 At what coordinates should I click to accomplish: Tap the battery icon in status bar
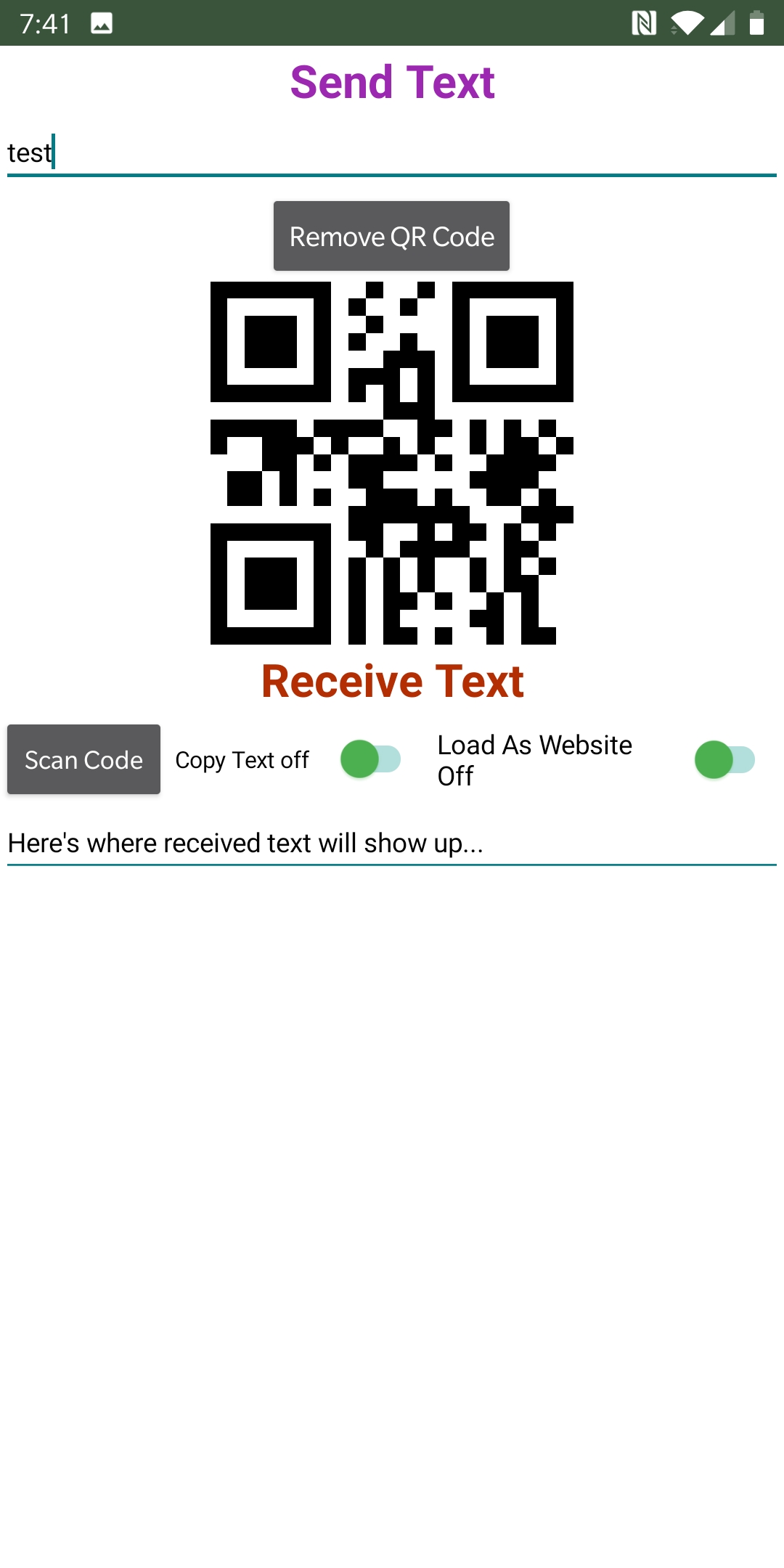click(757, 23)
